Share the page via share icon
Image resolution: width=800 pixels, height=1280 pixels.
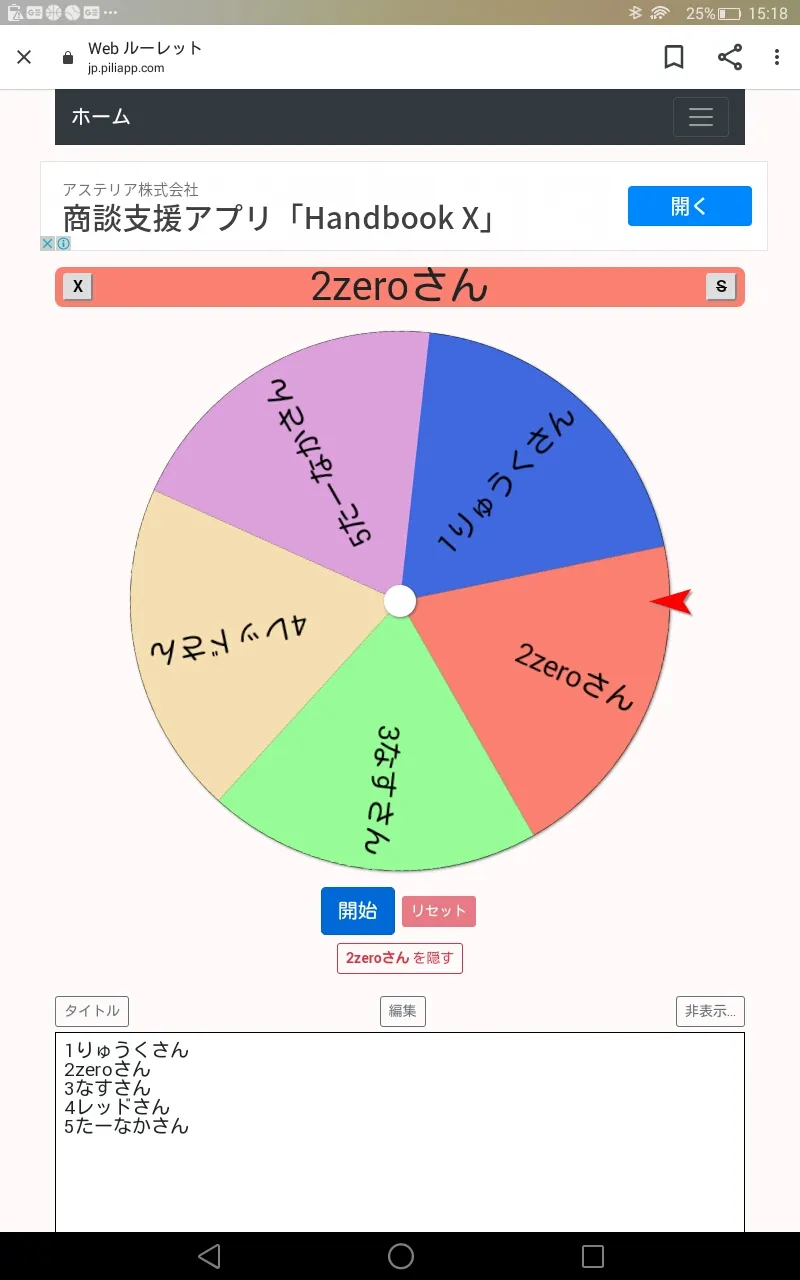click(730, 57)
